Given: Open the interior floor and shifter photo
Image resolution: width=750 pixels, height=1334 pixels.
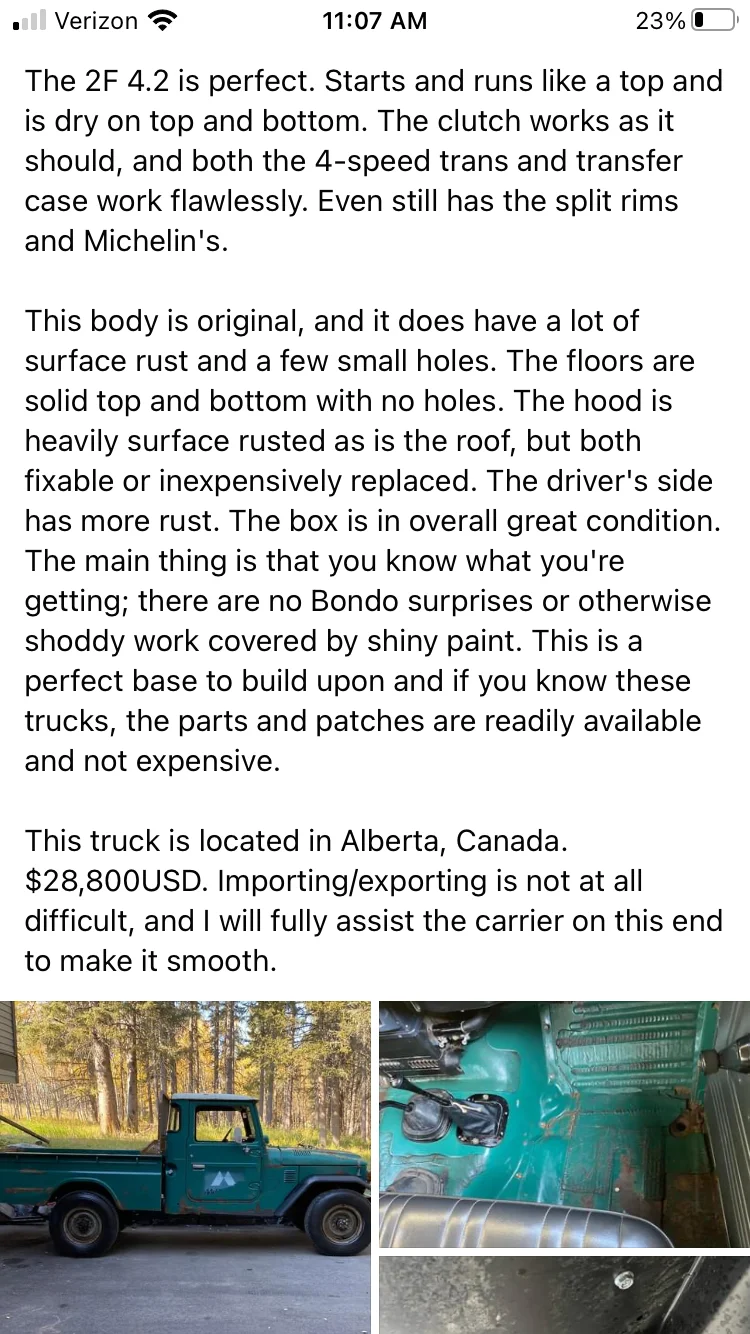Looking at the screenshot, I should [564, 1124].
